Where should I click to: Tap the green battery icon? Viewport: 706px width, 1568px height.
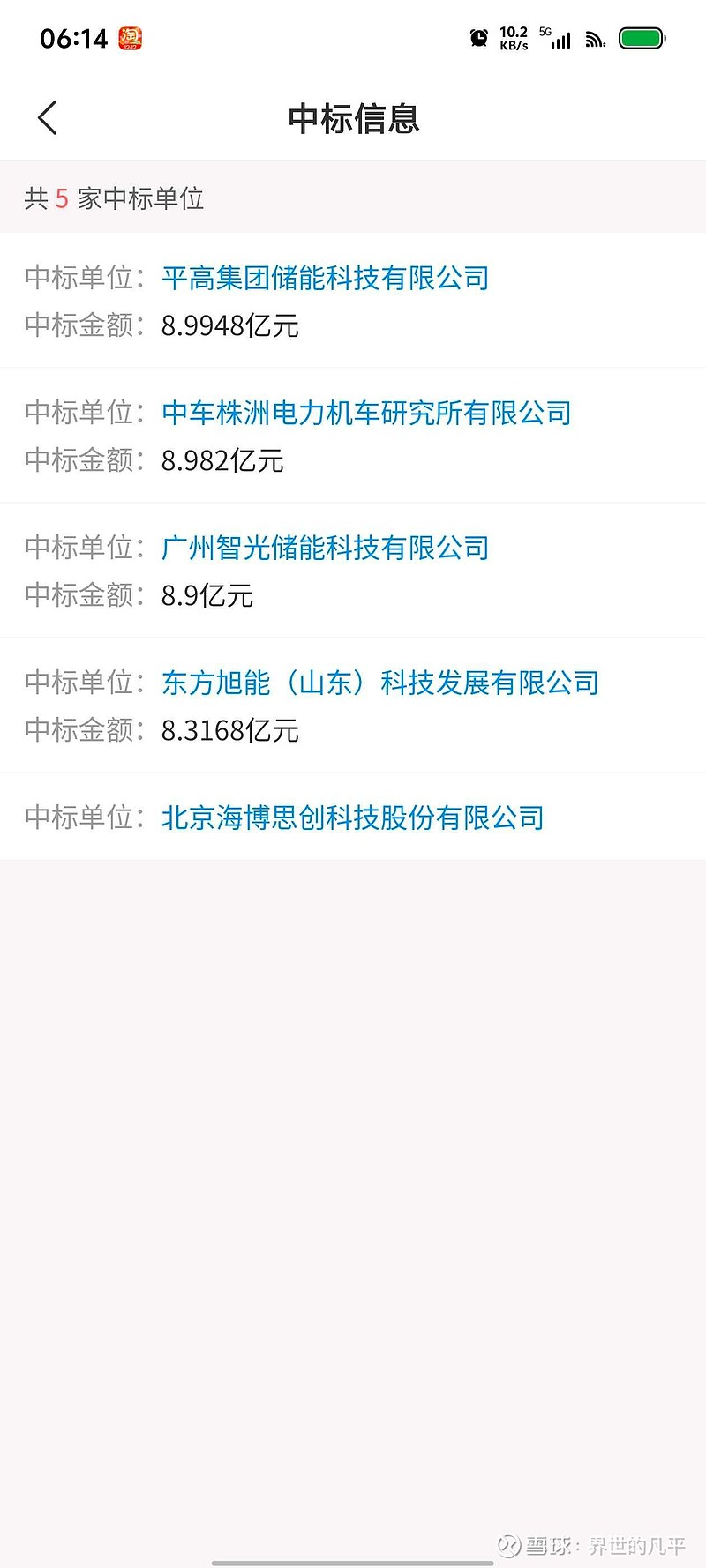[642, 38]
